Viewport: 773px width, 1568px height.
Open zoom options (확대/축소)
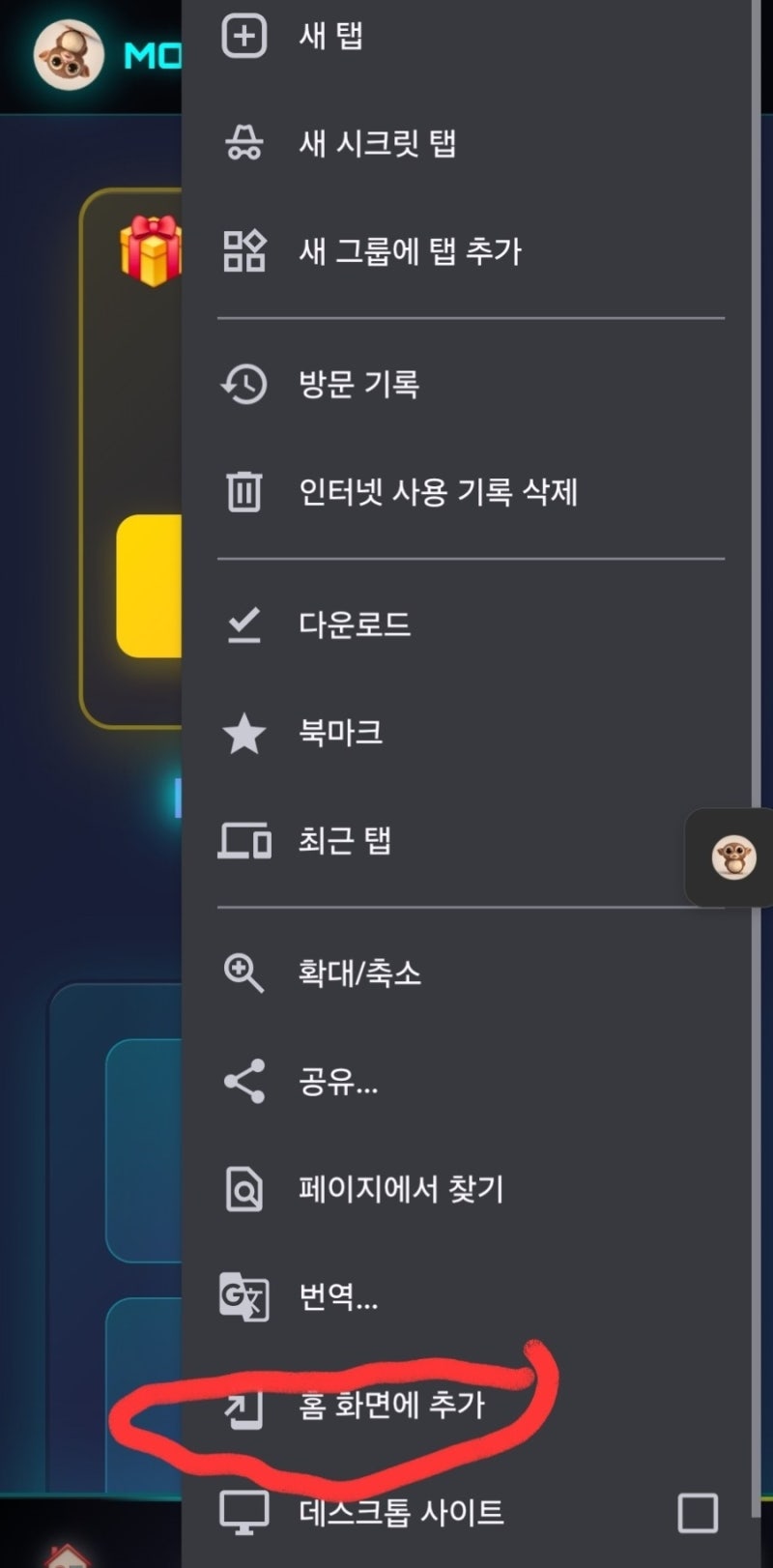pyautogui.click(x=467, y=973)
